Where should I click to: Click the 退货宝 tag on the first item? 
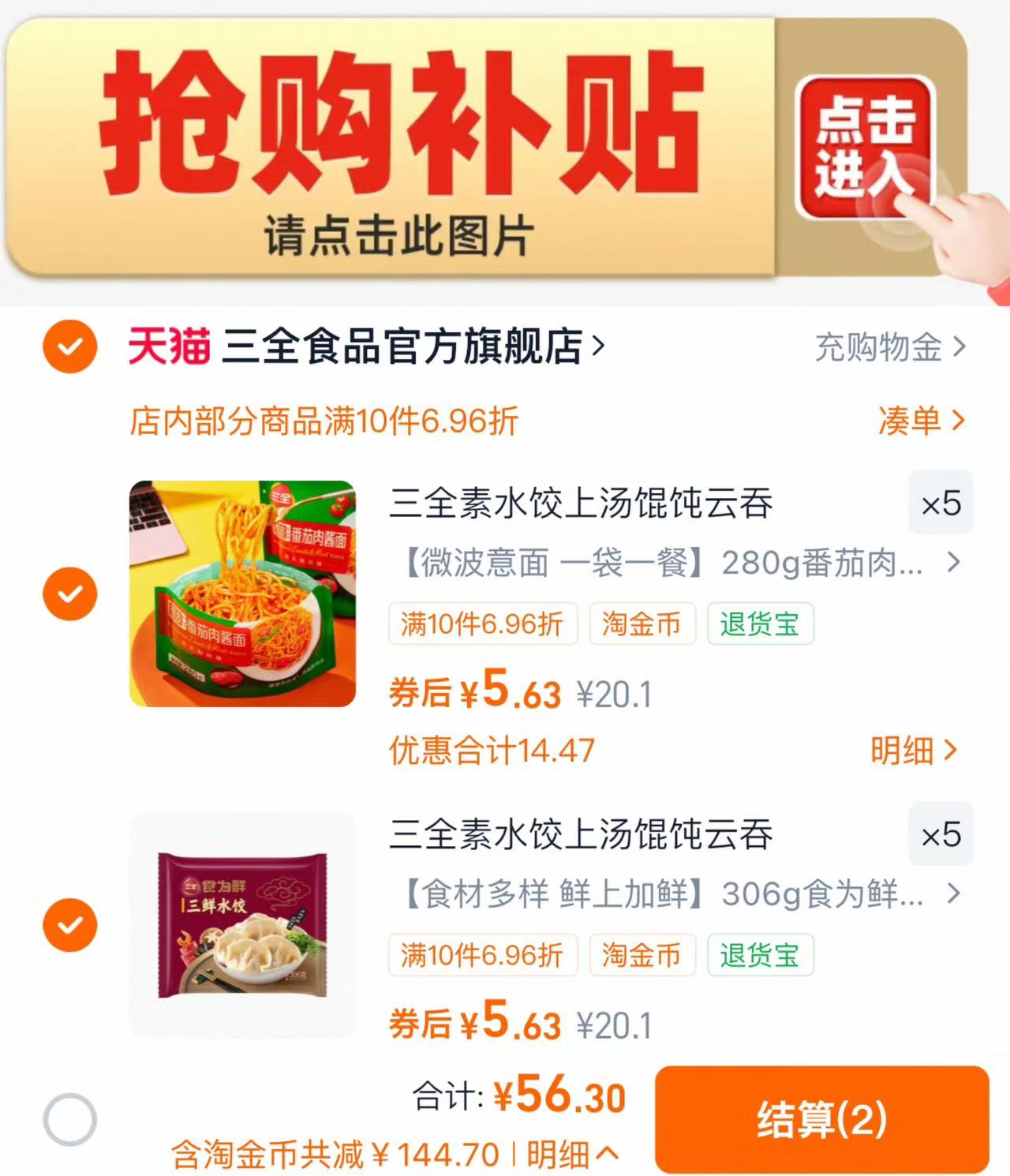[x=760, y=624]
